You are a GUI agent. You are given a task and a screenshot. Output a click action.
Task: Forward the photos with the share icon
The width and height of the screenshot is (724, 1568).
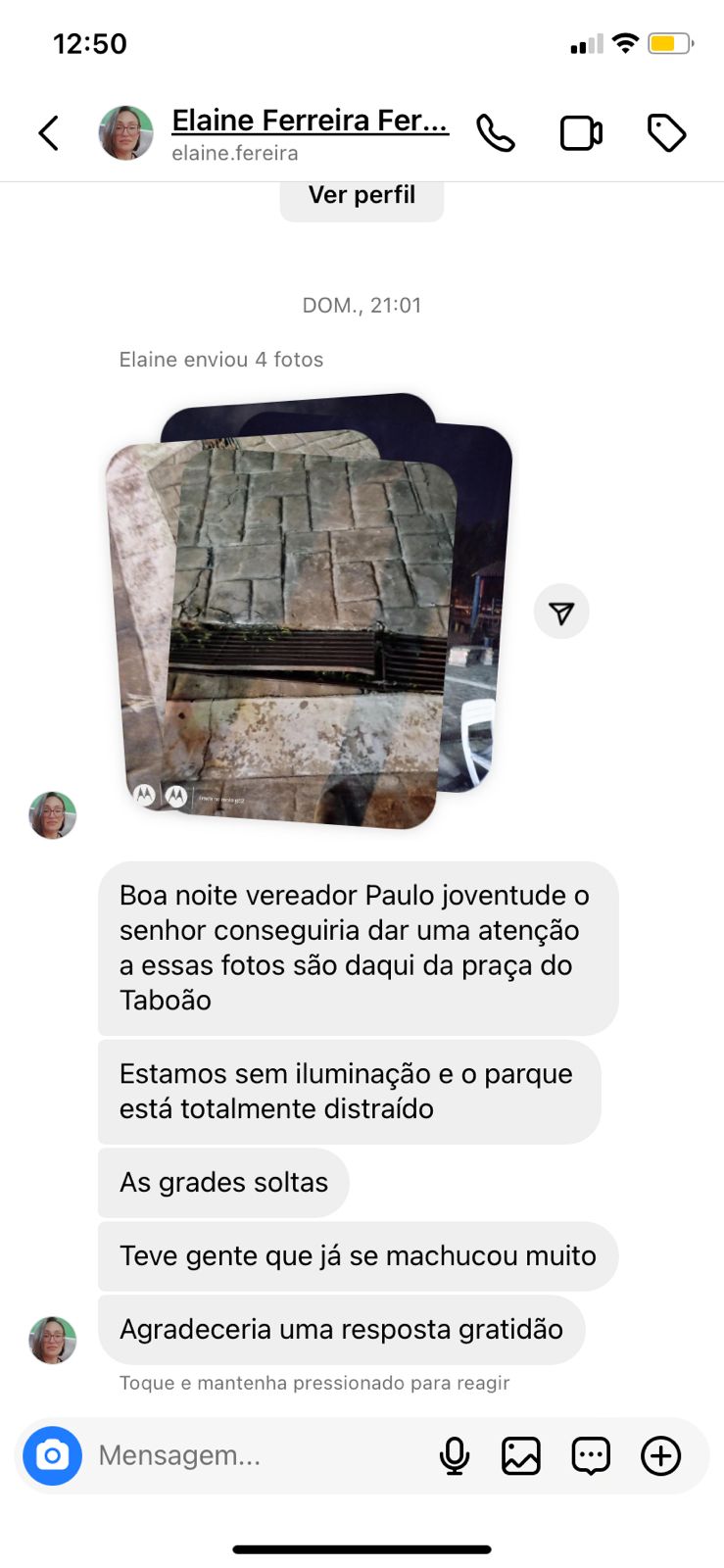click(x=561, y=612)
